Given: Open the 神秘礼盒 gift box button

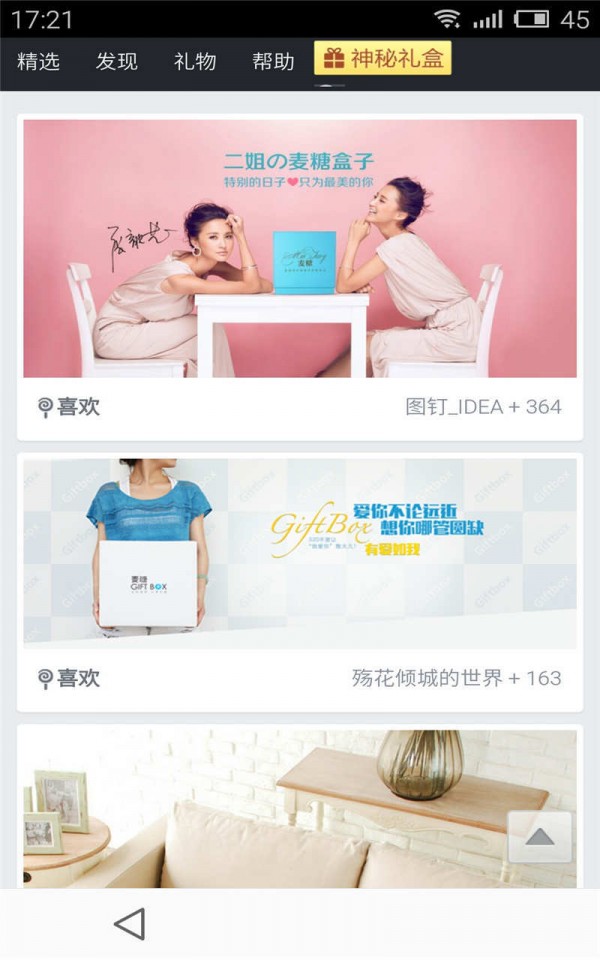Looking at the screenshot, I should (x=383, y=58).
